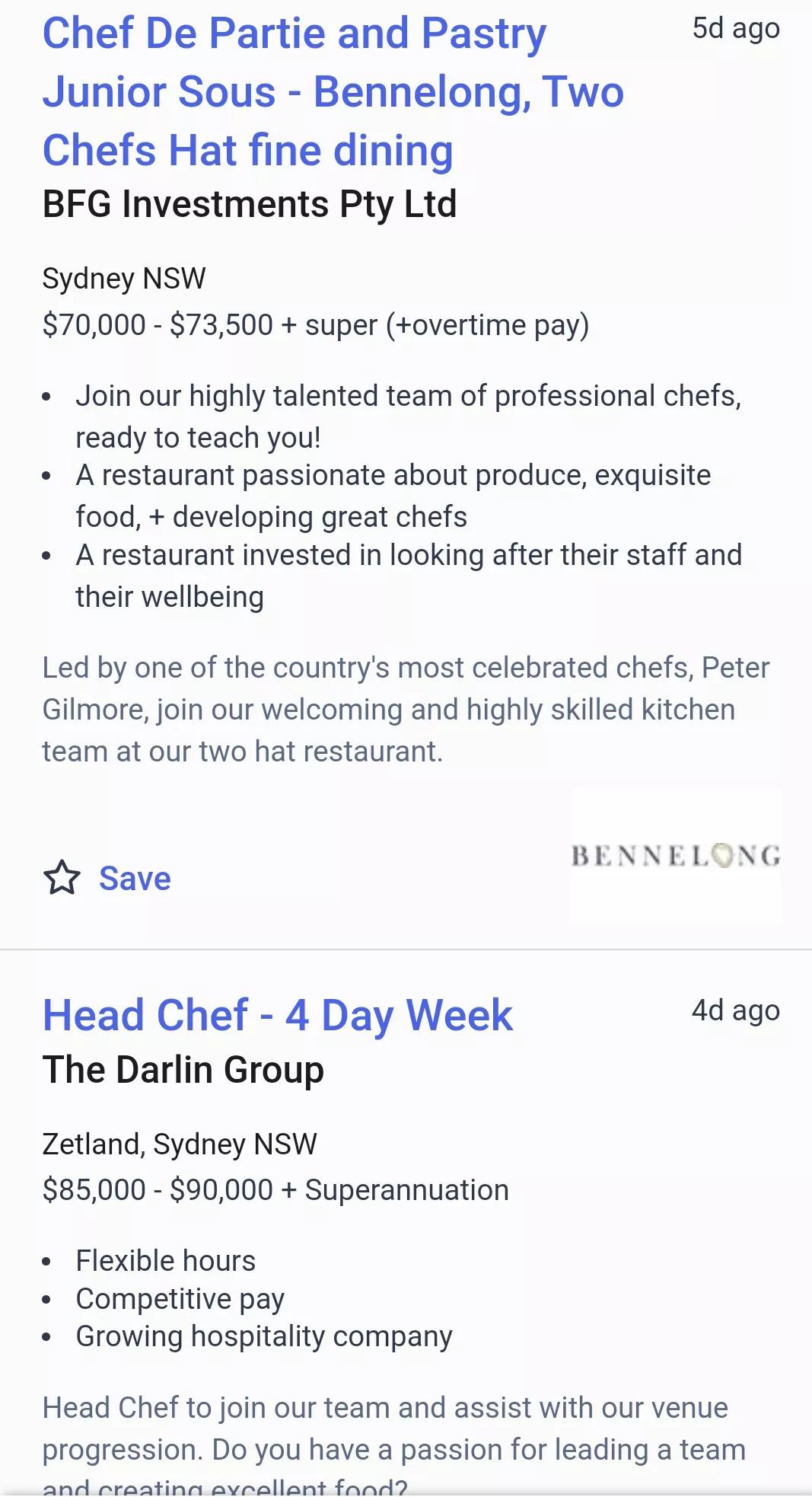Open the Head Chef - 4 Day Week listing
Screen dimensions: 812x1497
click(x=278, y=1015)
